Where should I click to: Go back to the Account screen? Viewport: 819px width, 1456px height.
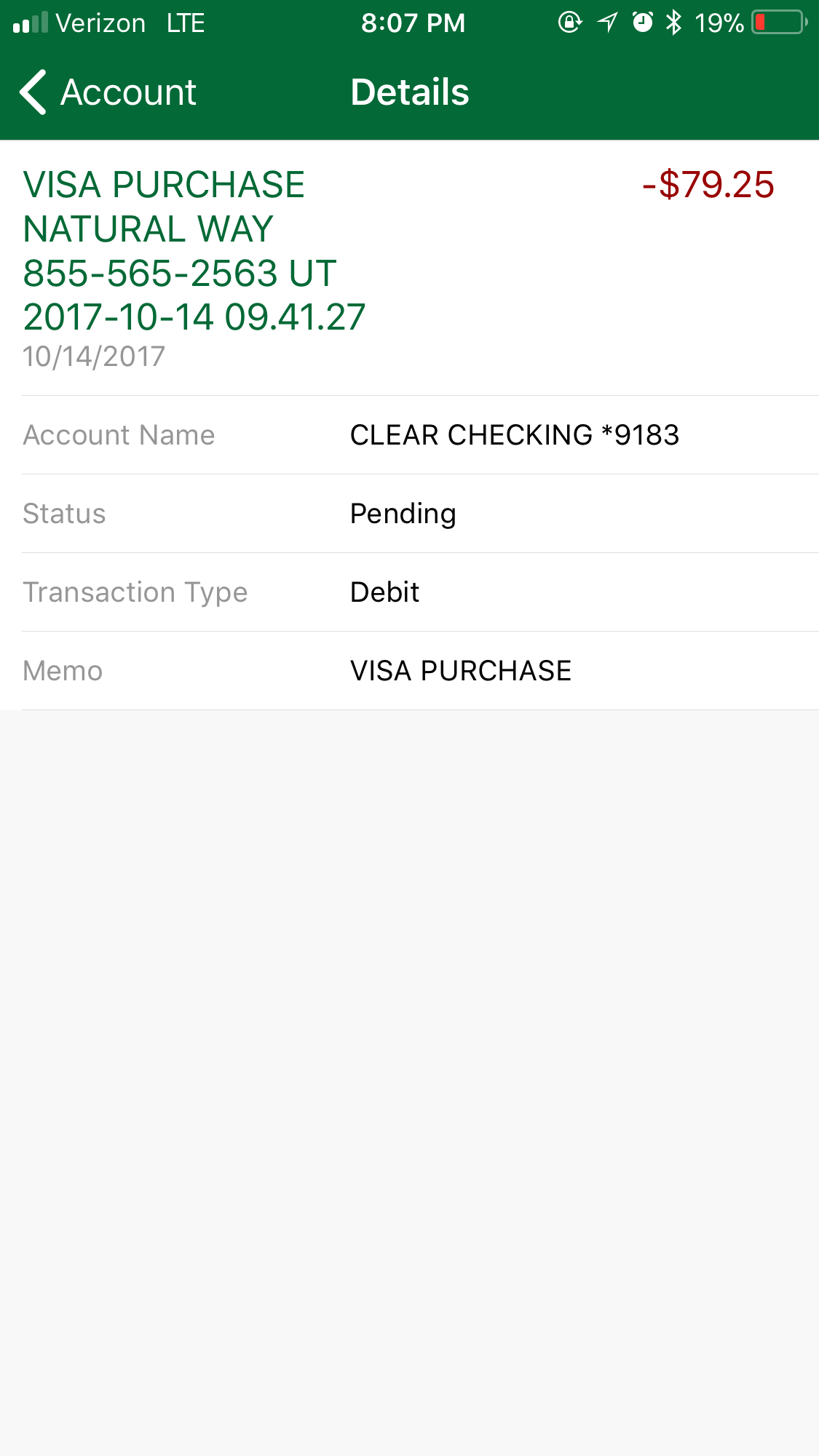(108, 92)
